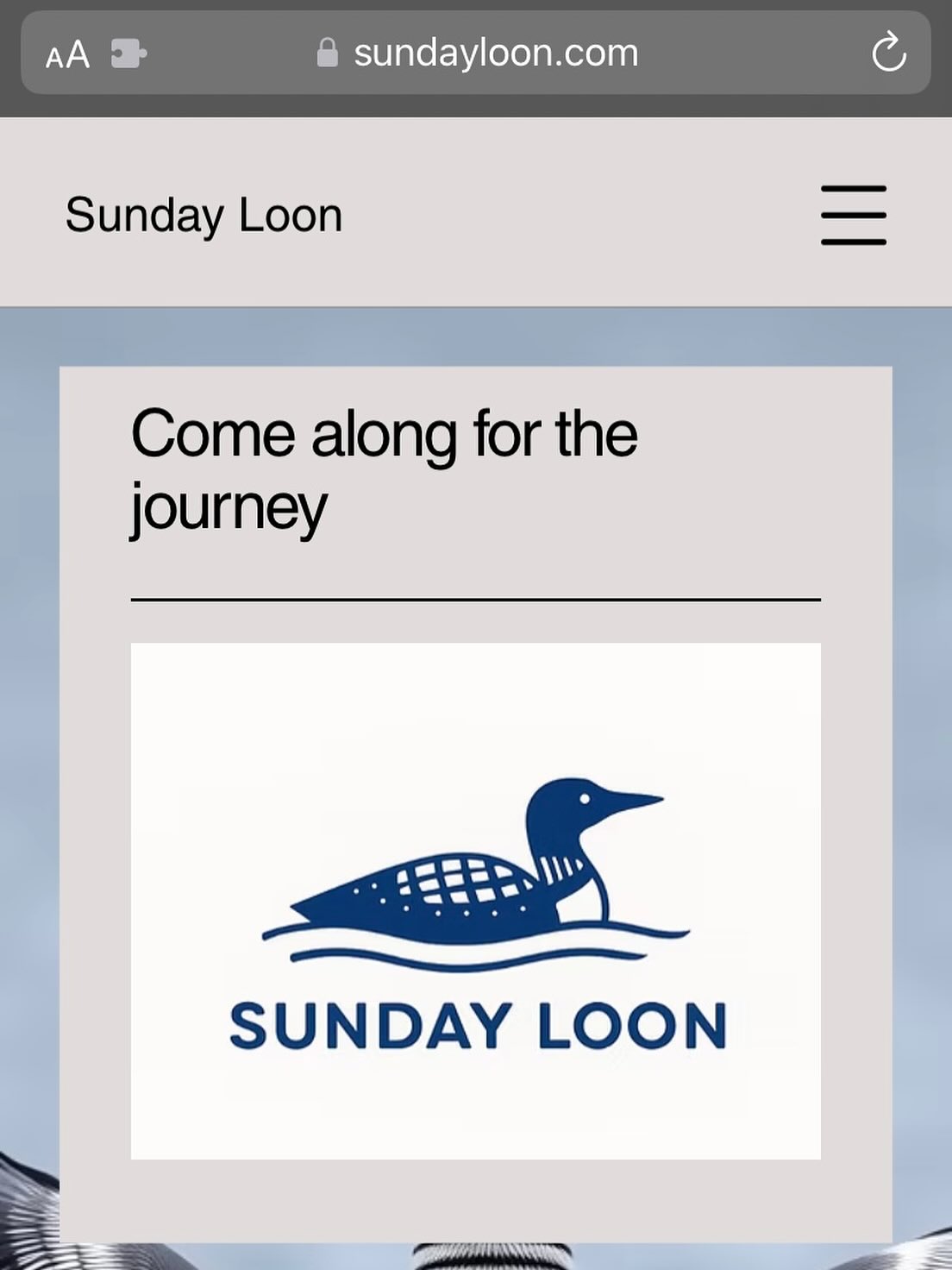
Task: Manage extensions via the puzzle piece icon
Action: coord(128,53)
